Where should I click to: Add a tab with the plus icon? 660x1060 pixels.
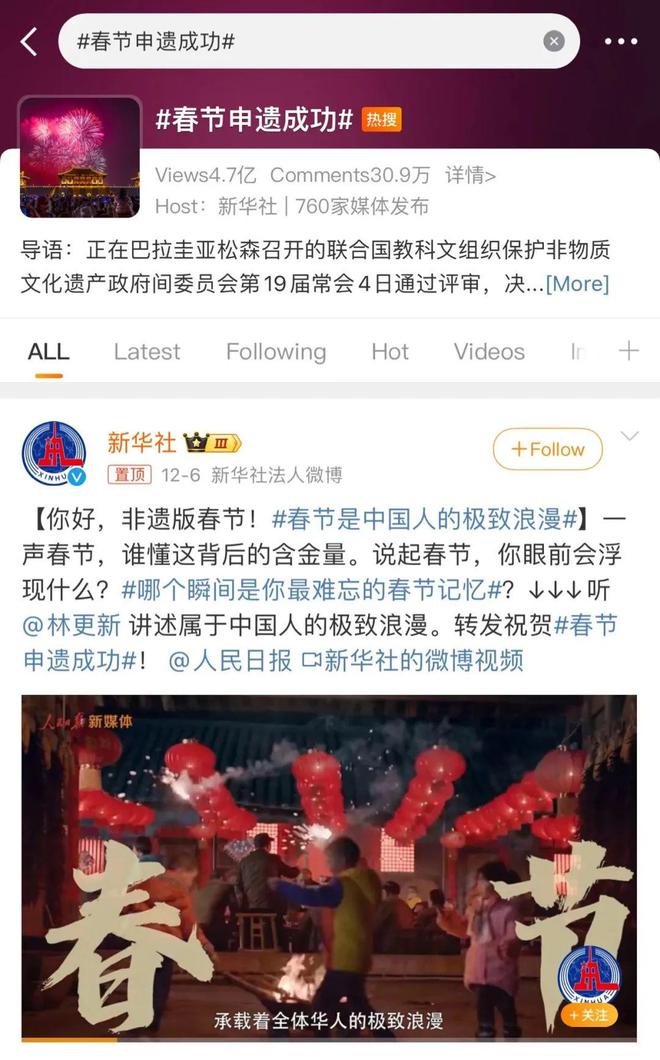click(x=628, y=351)
